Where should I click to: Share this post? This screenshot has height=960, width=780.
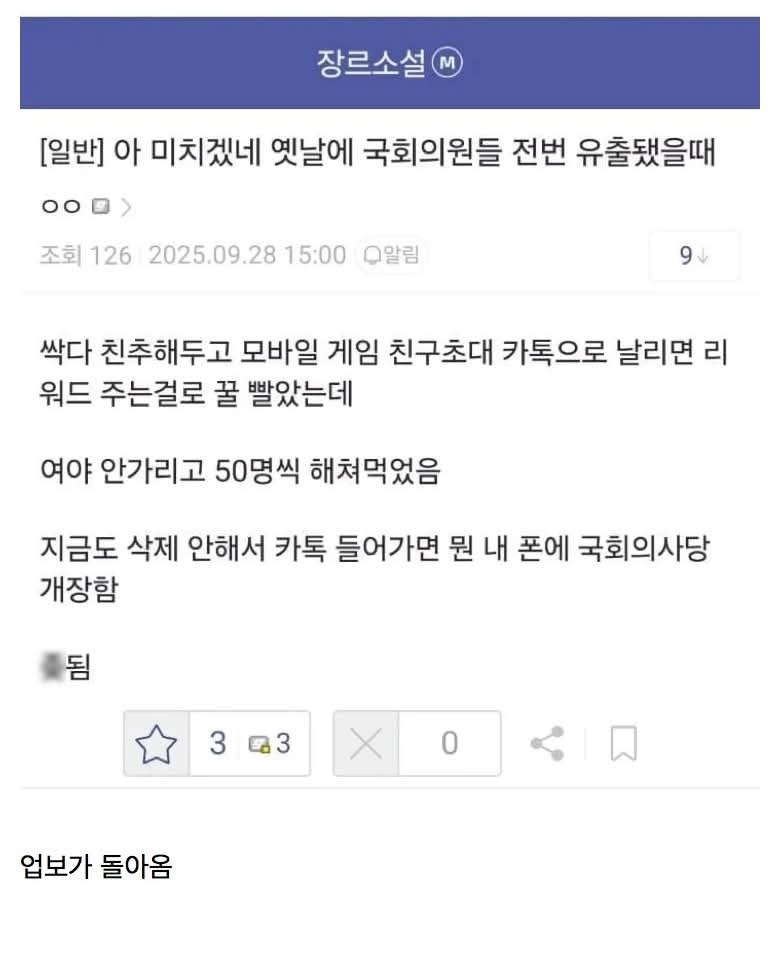click(547, 744)
